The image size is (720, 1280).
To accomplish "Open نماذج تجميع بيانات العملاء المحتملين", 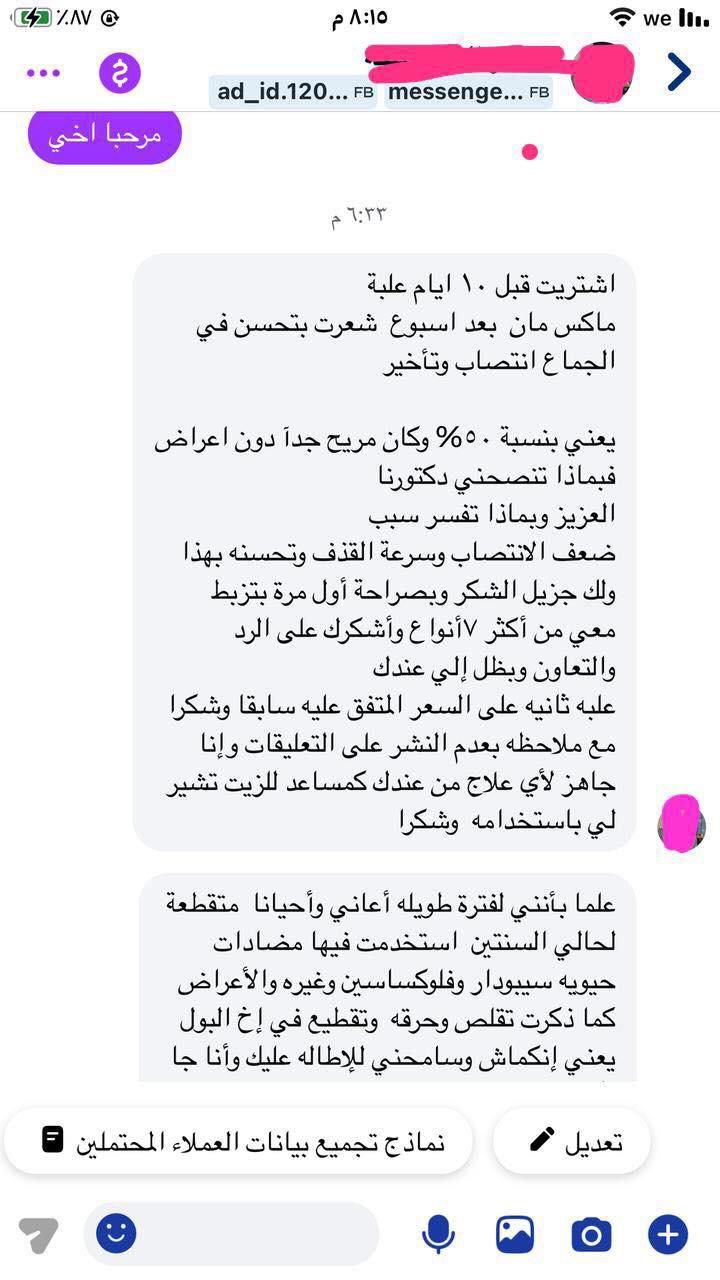I will 238,1140.
